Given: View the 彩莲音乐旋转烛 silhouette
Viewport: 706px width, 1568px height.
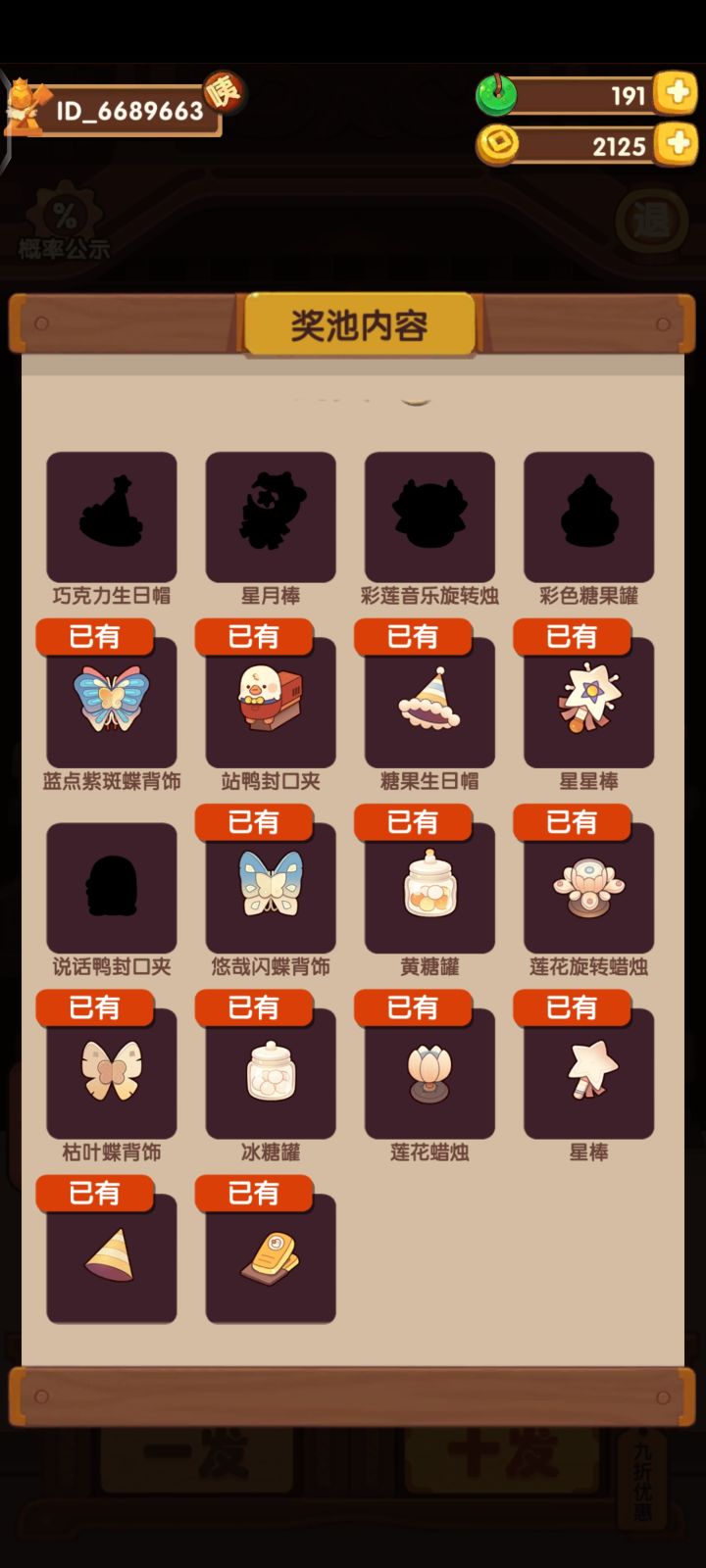Looking at the screenshot, I should [429, 516].
